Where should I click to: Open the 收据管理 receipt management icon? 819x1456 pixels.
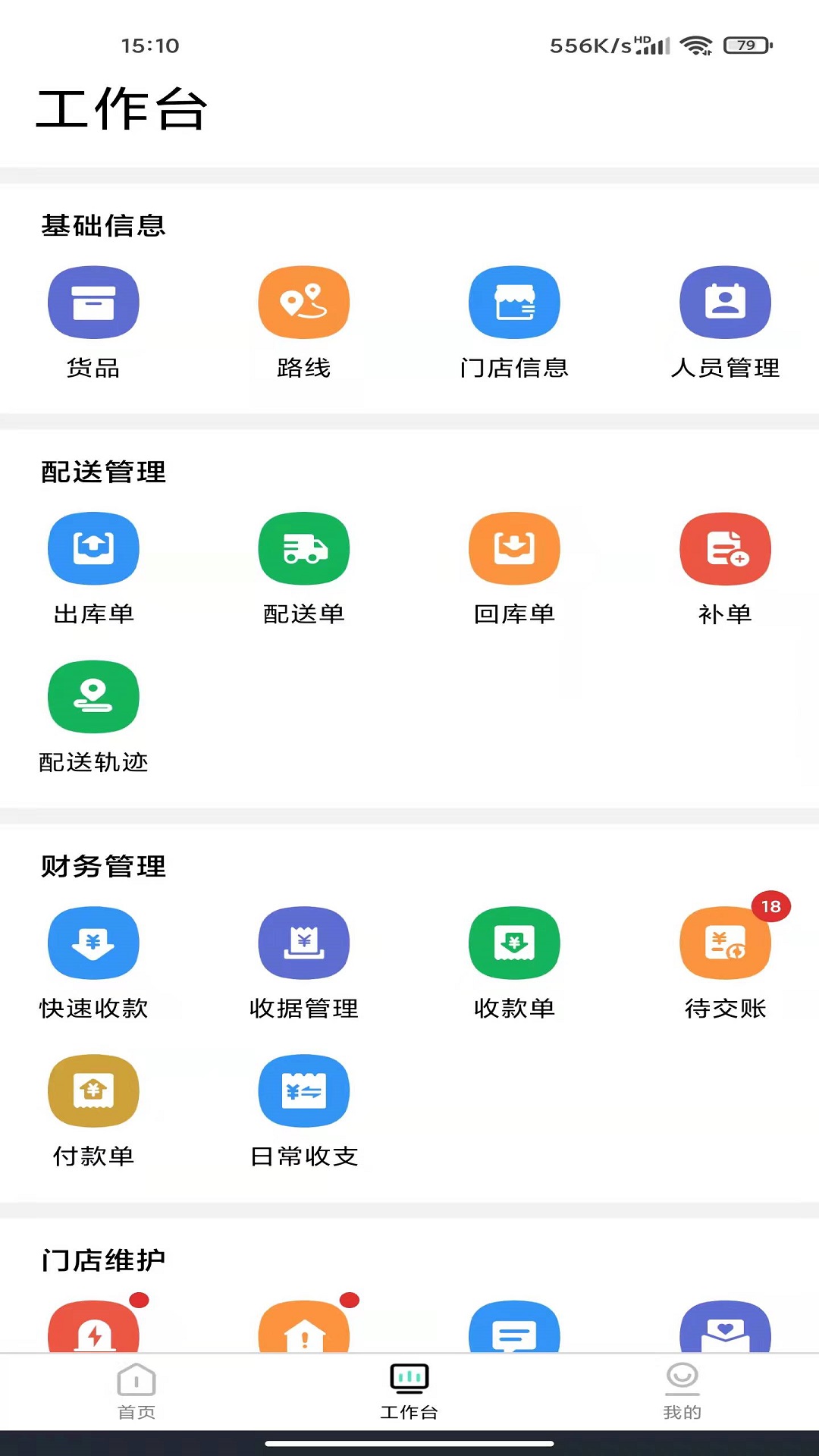click(x=303, y=943)
